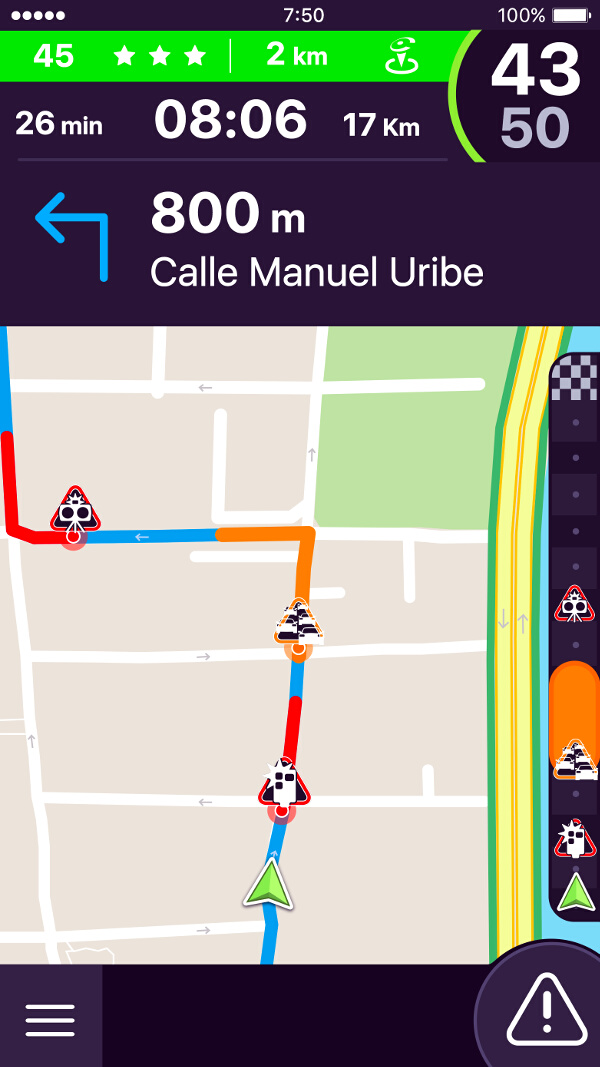Image resolution: width=600 pixels, height=1067 pixels.
Task: Select the traffic jam icon on the route sidebar
Action: (576, 759)
